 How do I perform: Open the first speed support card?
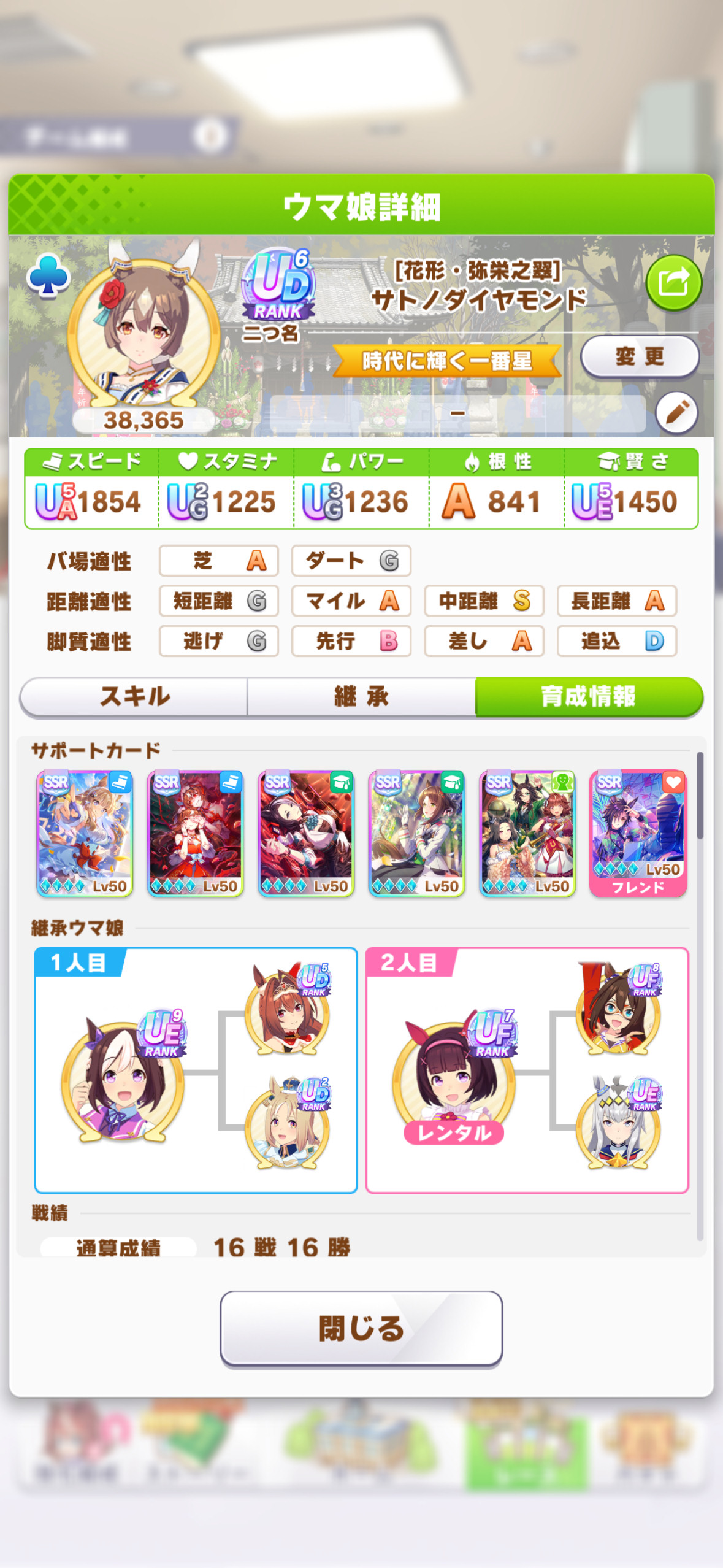click(85, 834)
